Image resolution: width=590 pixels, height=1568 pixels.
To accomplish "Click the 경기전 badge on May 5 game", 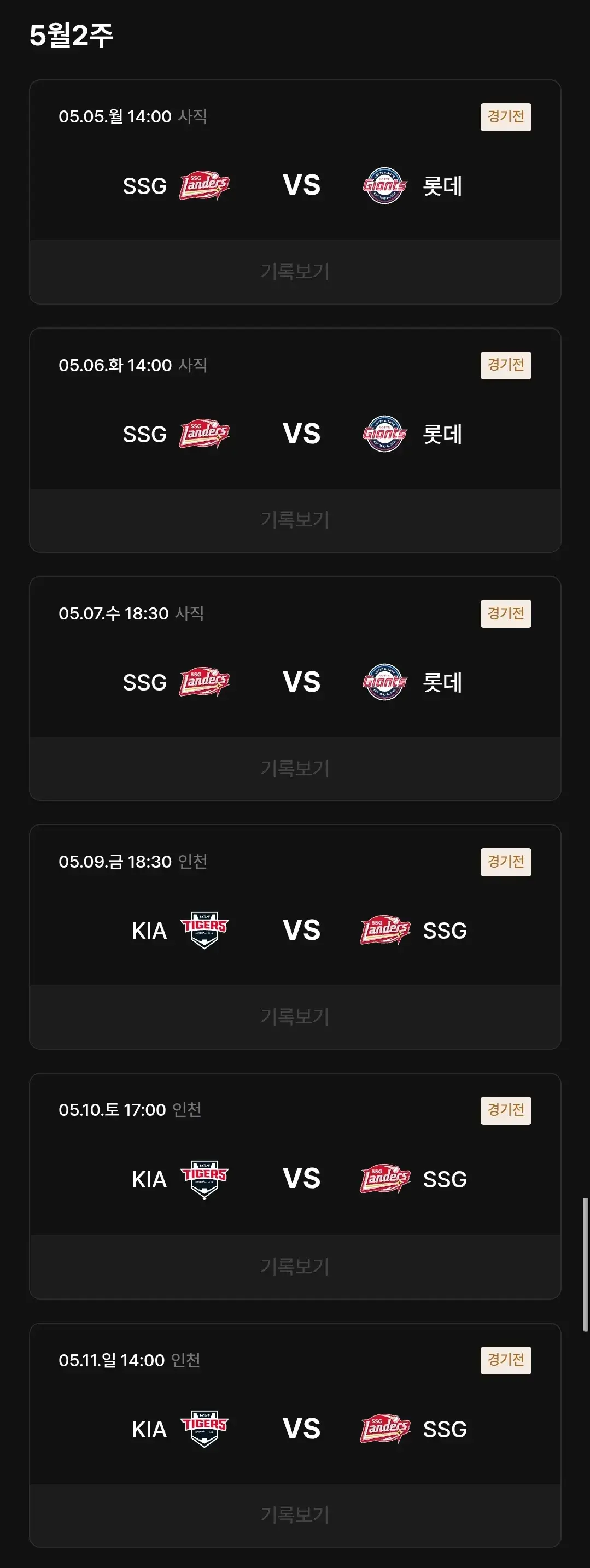I will (505, 117).
